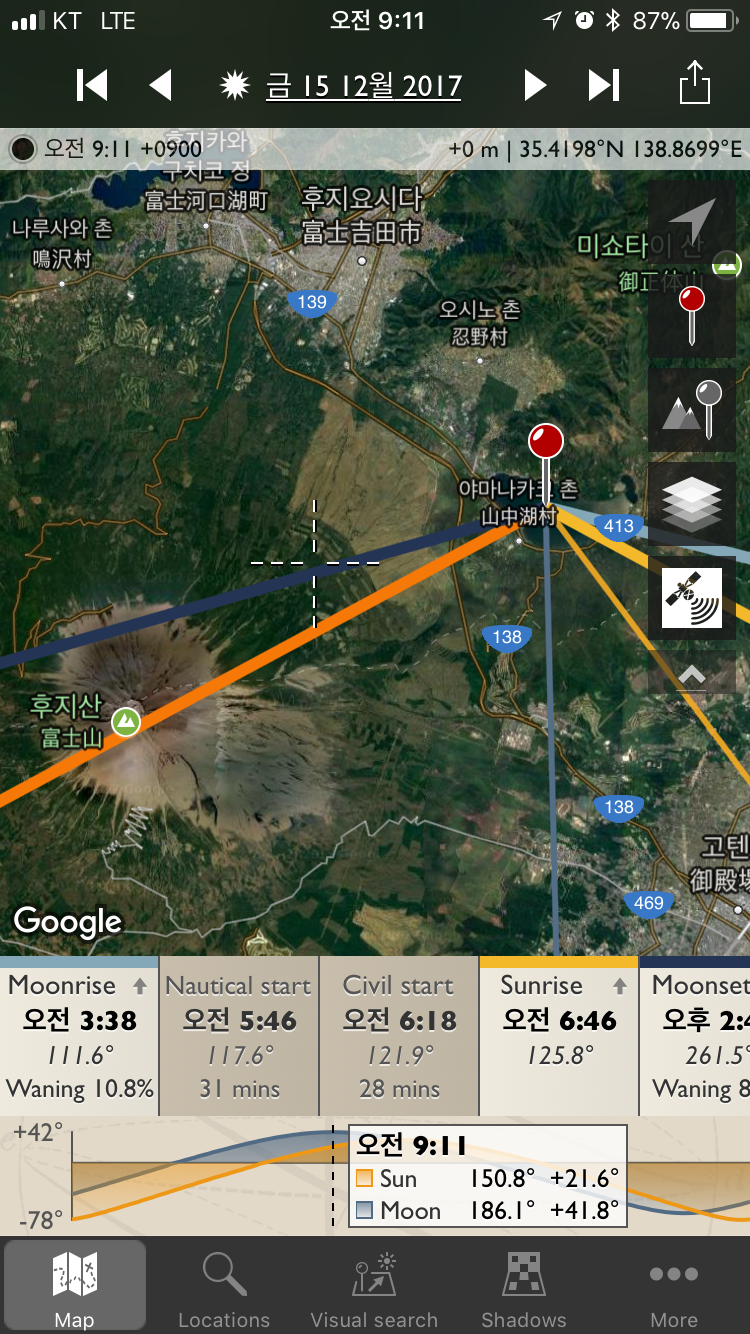Select the Sunrise 오전 6:46 event
Image resolution: width=750 pixels, height=1334 pixels.
[558, 1035]
